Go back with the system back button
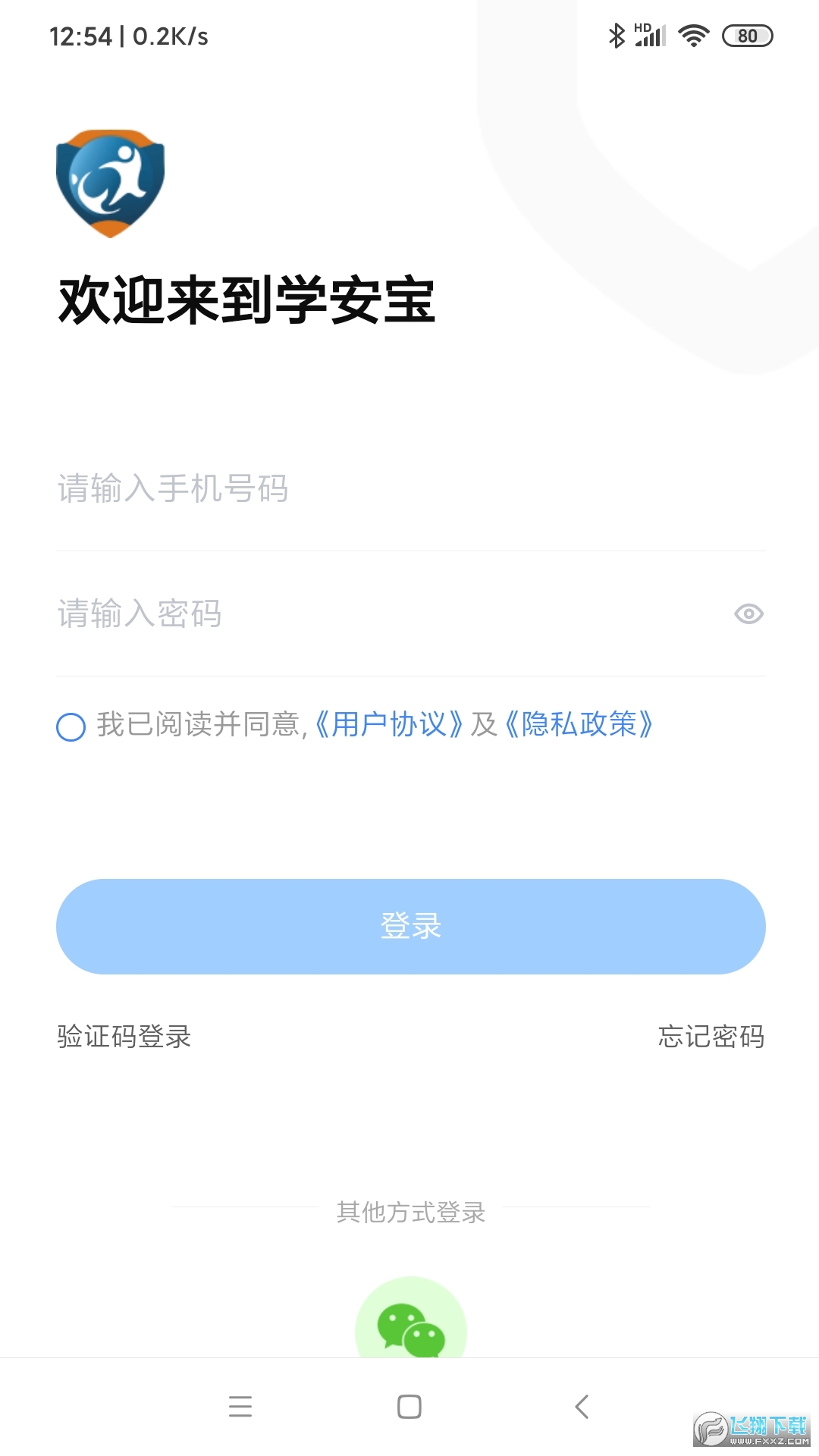 [582, 1407]
